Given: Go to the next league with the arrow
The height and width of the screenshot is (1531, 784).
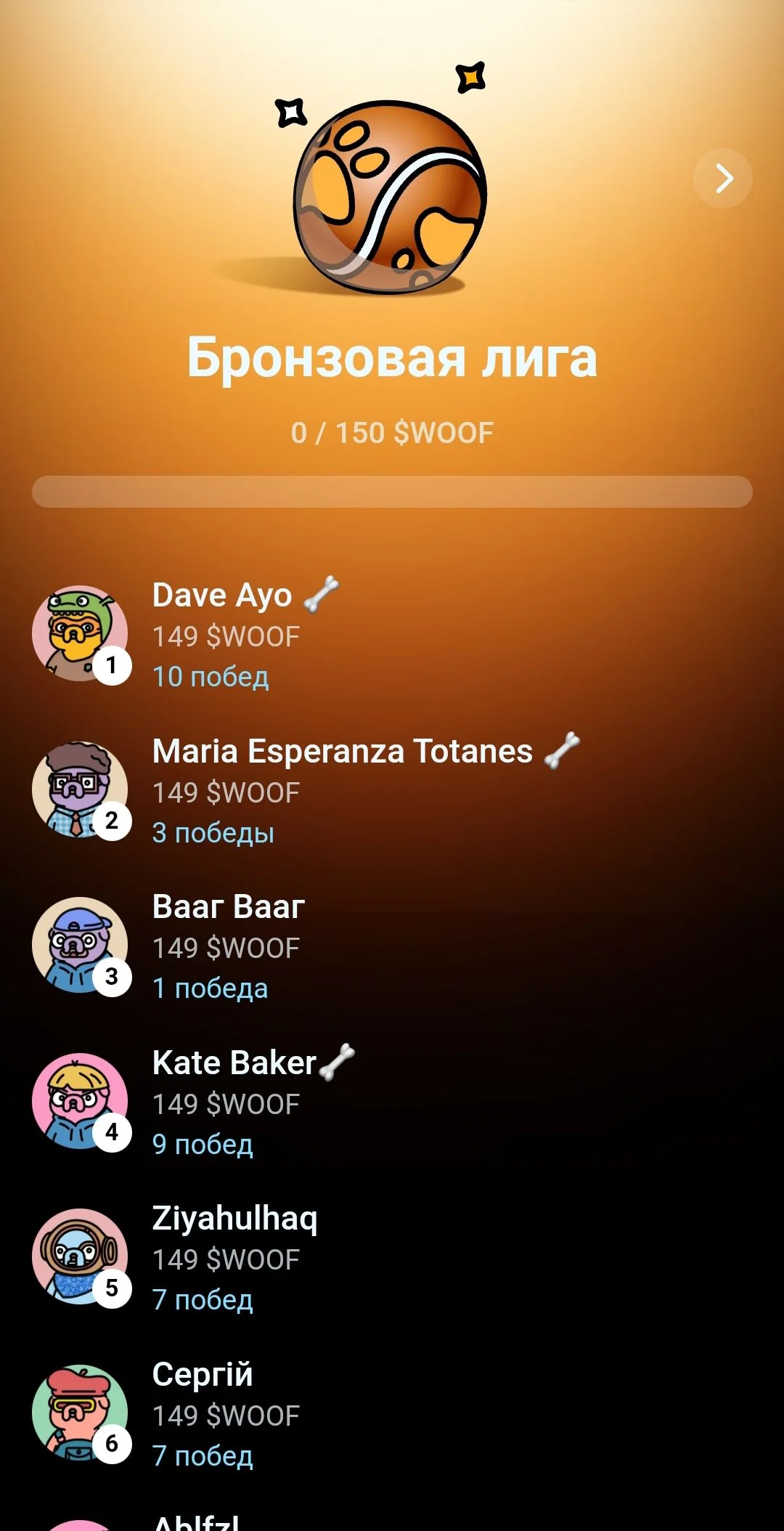Looking at the screenshot, I should 723,179.
